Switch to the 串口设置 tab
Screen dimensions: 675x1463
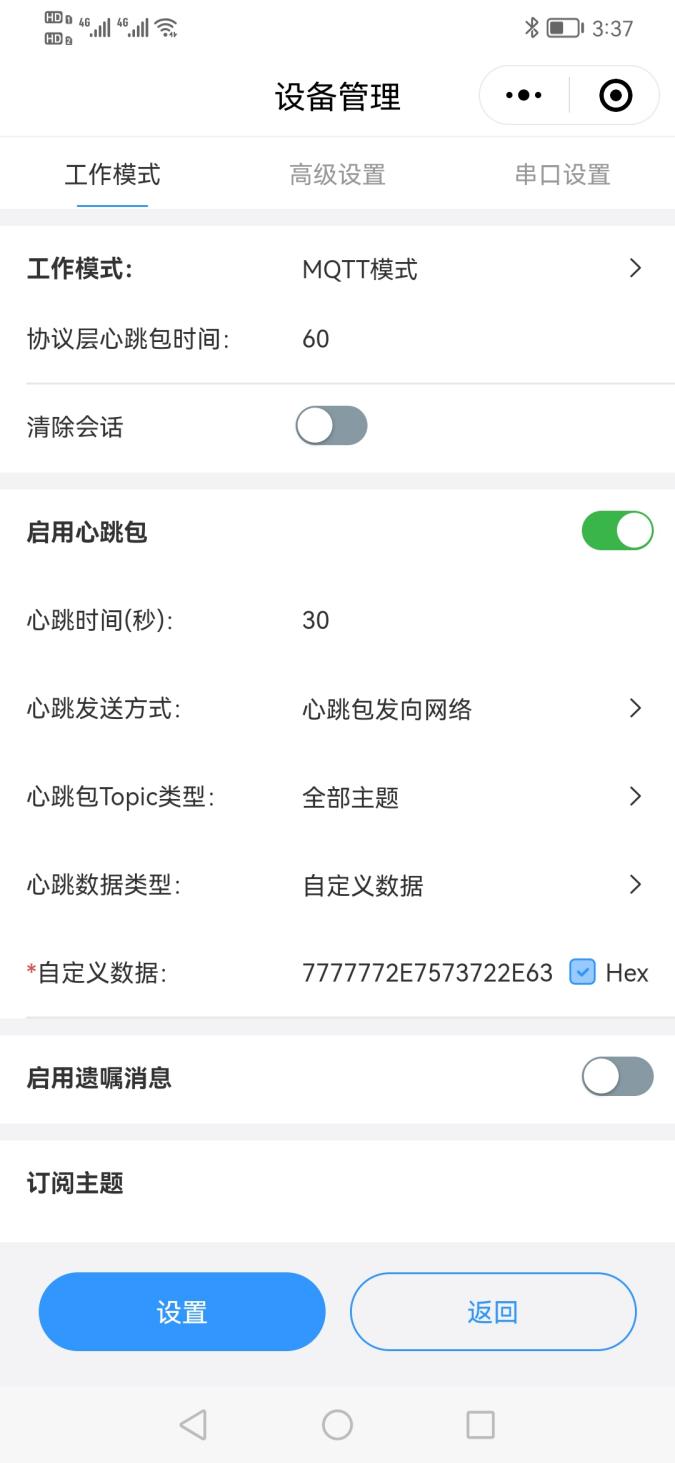click(x=562, y=175)
